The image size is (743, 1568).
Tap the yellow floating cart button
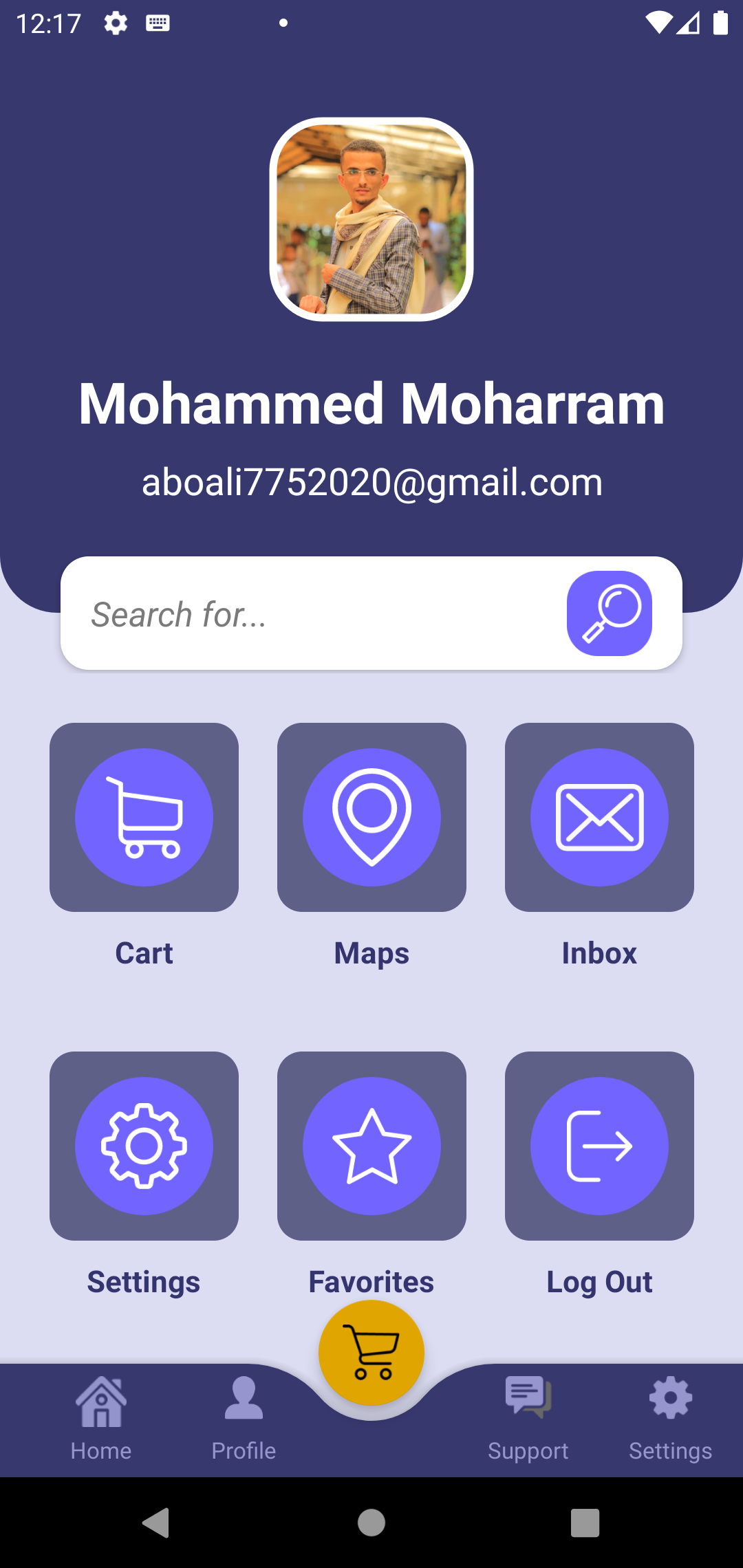[371, 1353]
